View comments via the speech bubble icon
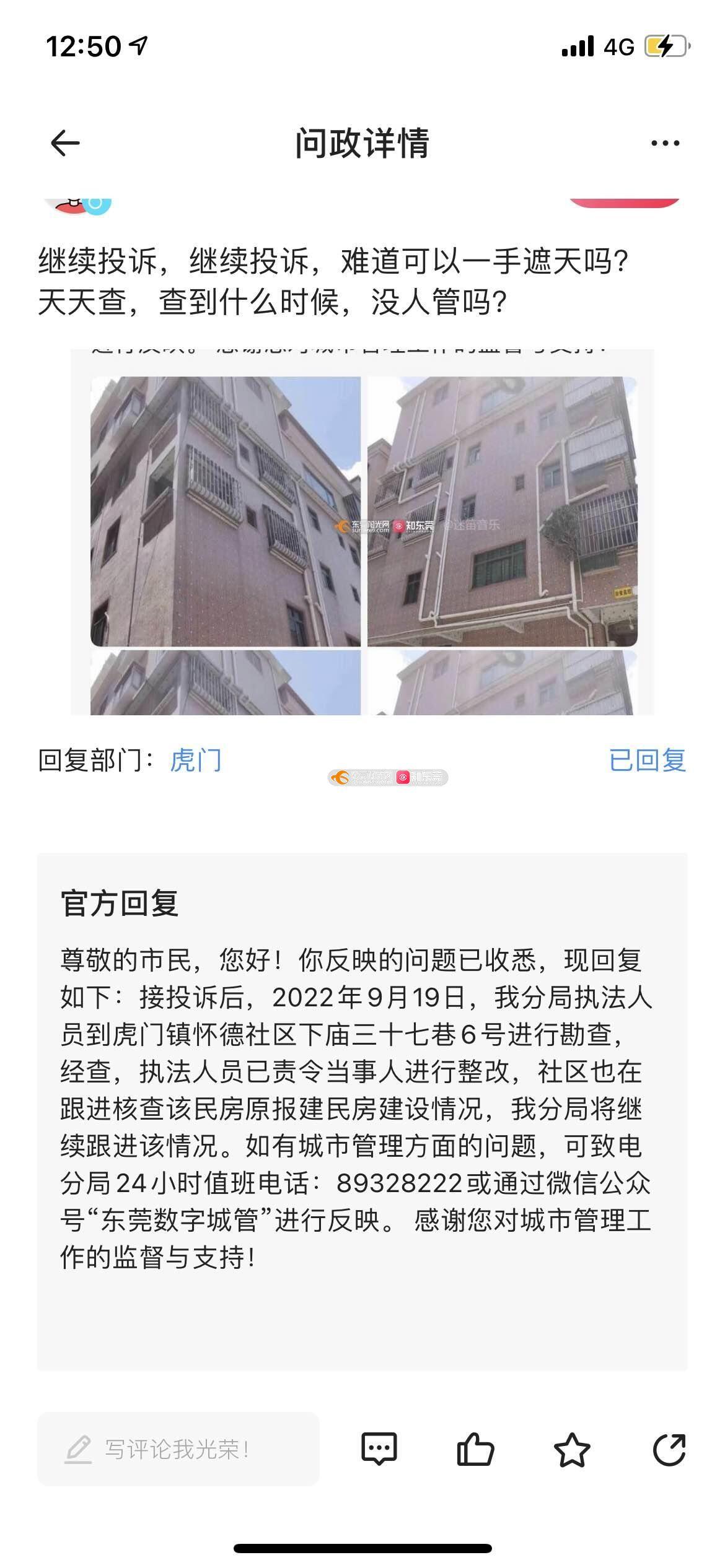The image size is (725, 1568). pos(379,1449)
